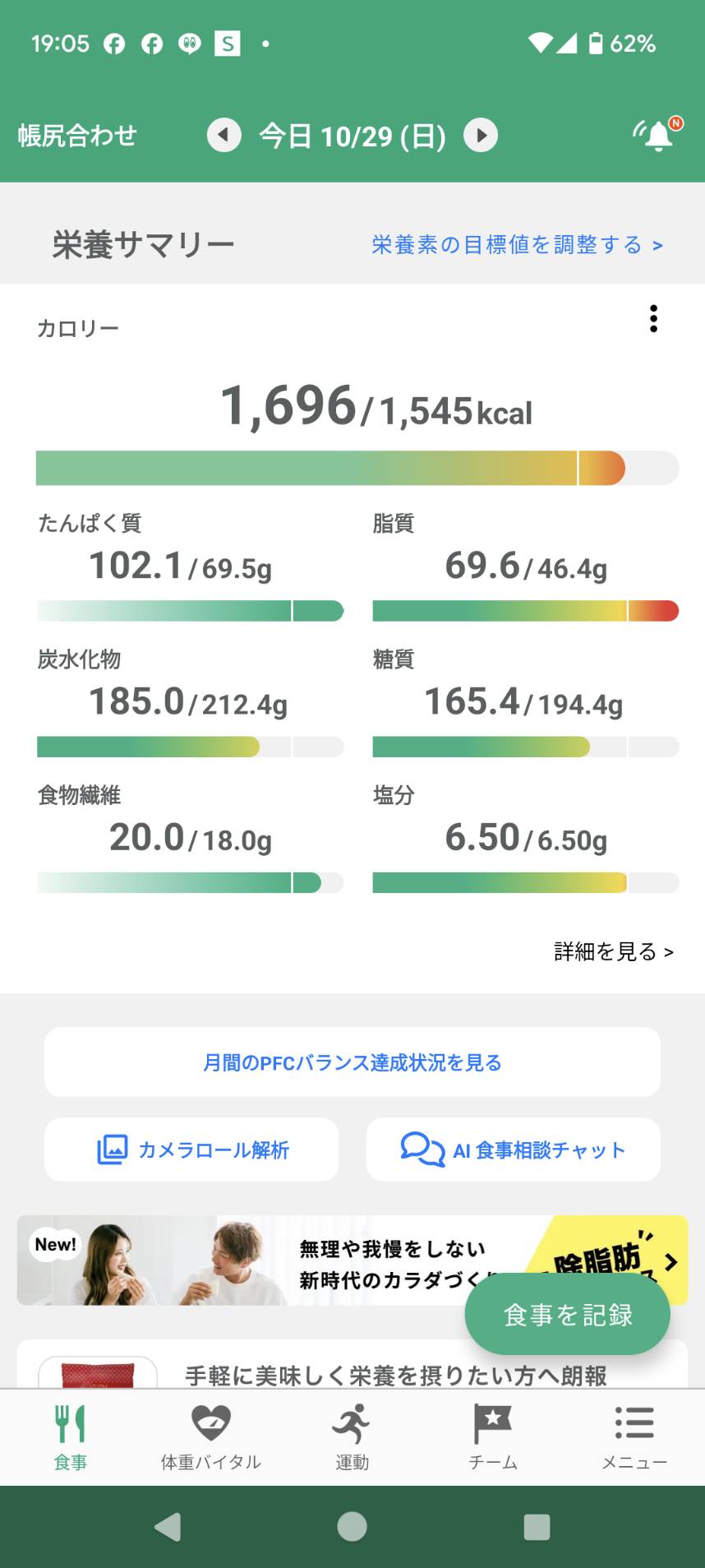The width and height of the screenshot is (705, 1568).
Task: Open the calorie card overflow menu
Action: (x=653, y=318)
